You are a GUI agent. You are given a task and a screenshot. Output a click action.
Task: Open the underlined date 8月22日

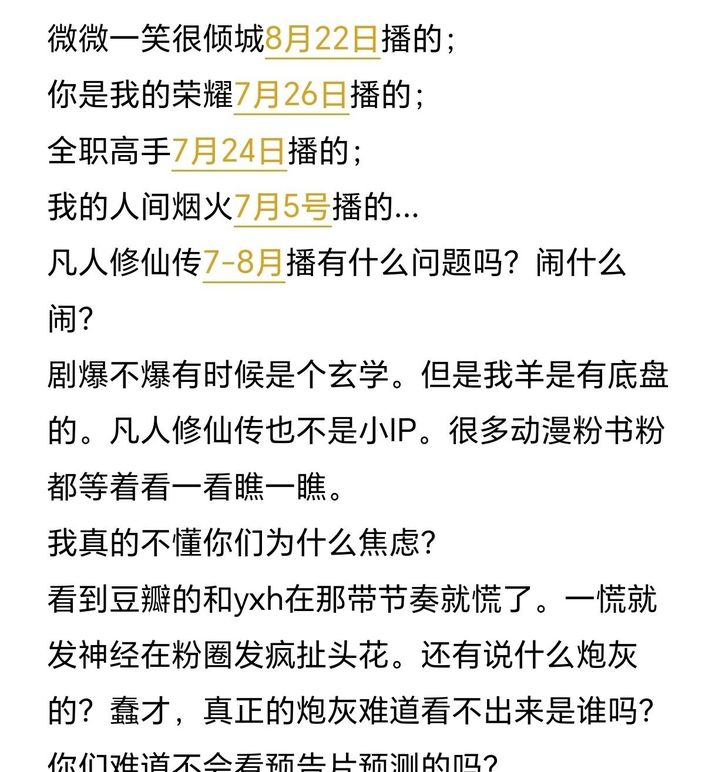click(322, 39)
